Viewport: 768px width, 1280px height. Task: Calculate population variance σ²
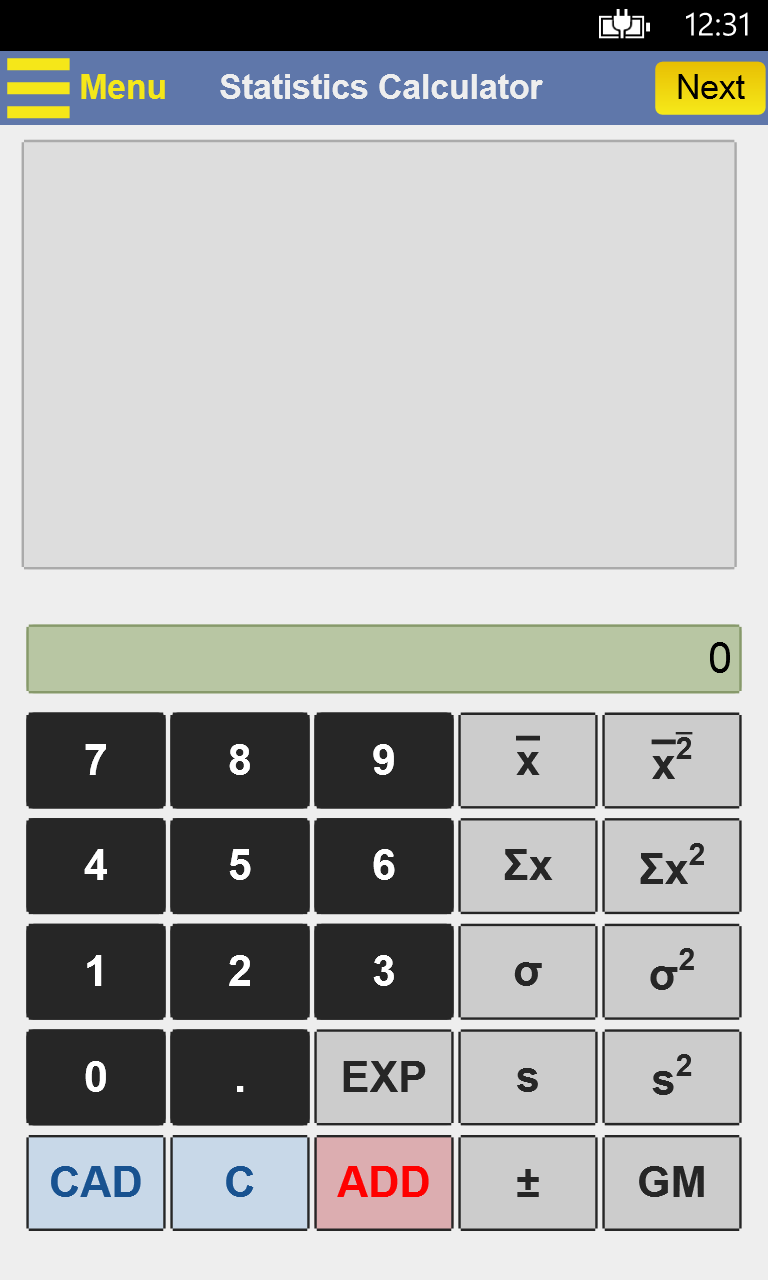(672, 972)
